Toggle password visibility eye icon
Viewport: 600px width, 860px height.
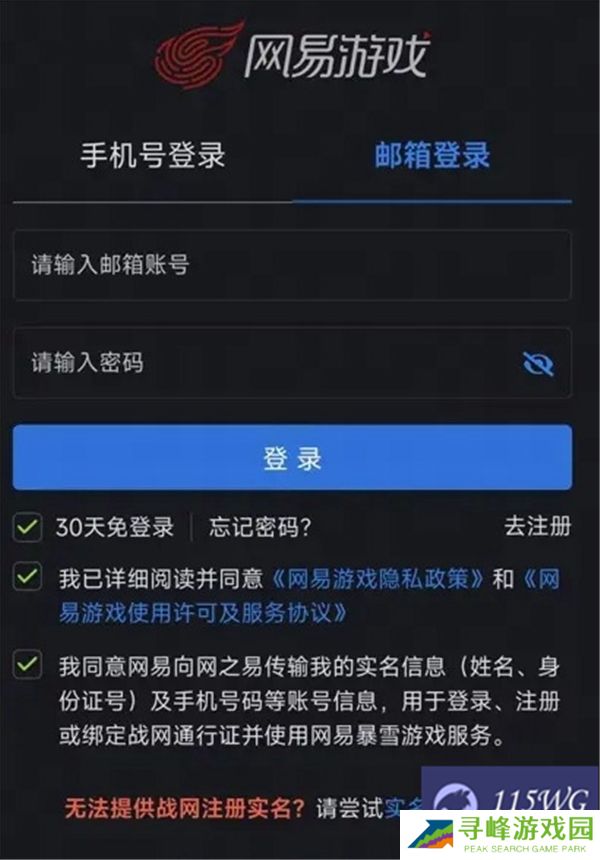click(538, 363)
